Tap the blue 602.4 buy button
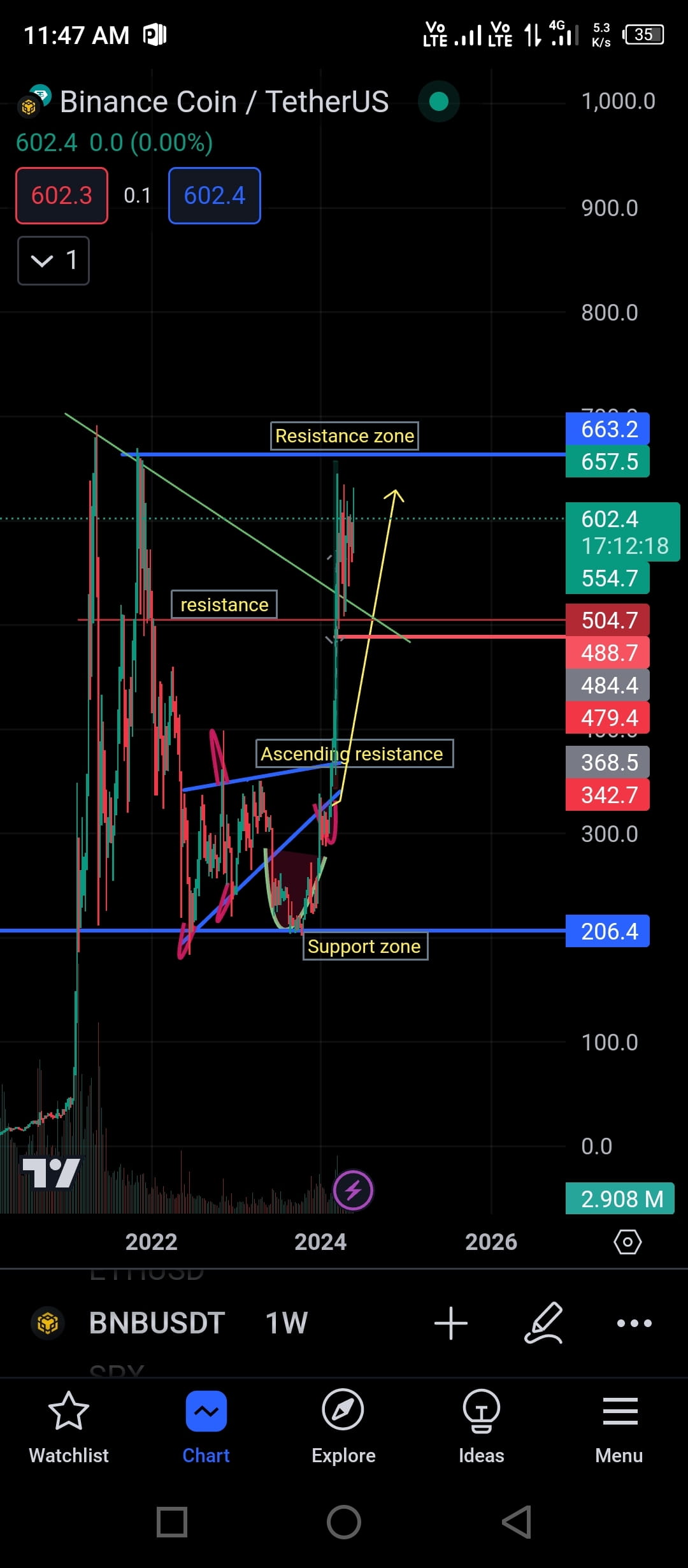This screenshot has width=688, height=1568. [215, 196]
